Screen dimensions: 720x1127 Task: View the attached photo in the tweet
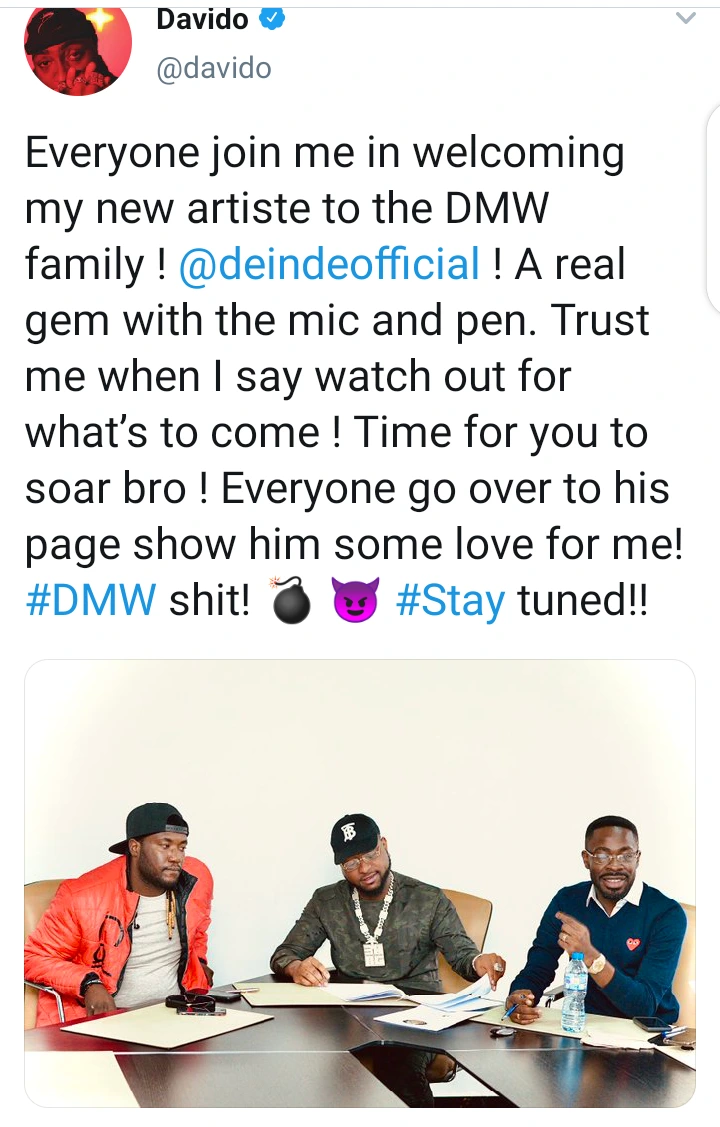360,883
